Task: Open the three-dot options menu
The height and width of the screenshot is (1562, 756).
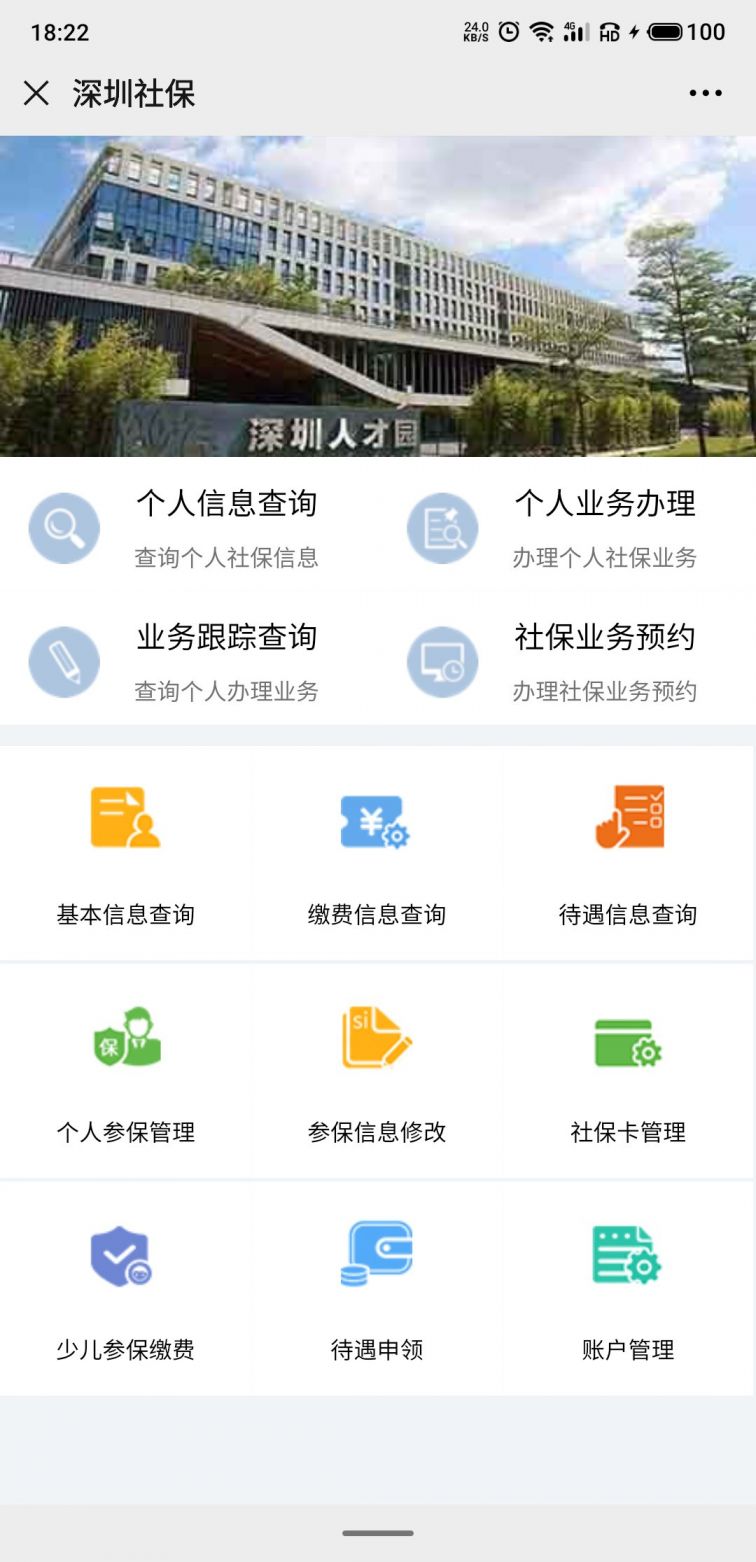Action: [x=705, y=92]
